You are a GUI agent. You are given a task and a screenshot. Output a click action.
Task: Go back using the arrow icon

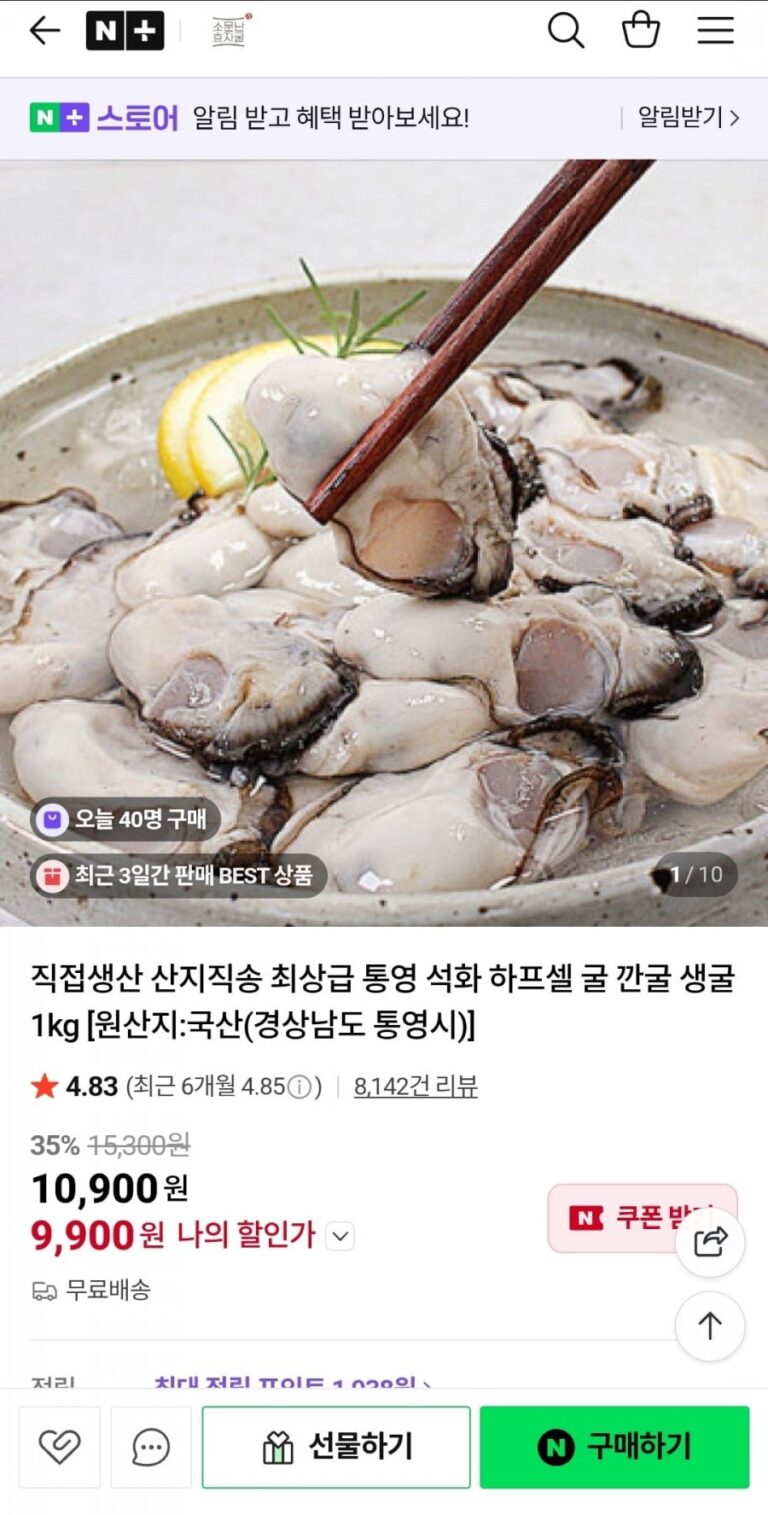pyautogui.click(x=44, y=31)
